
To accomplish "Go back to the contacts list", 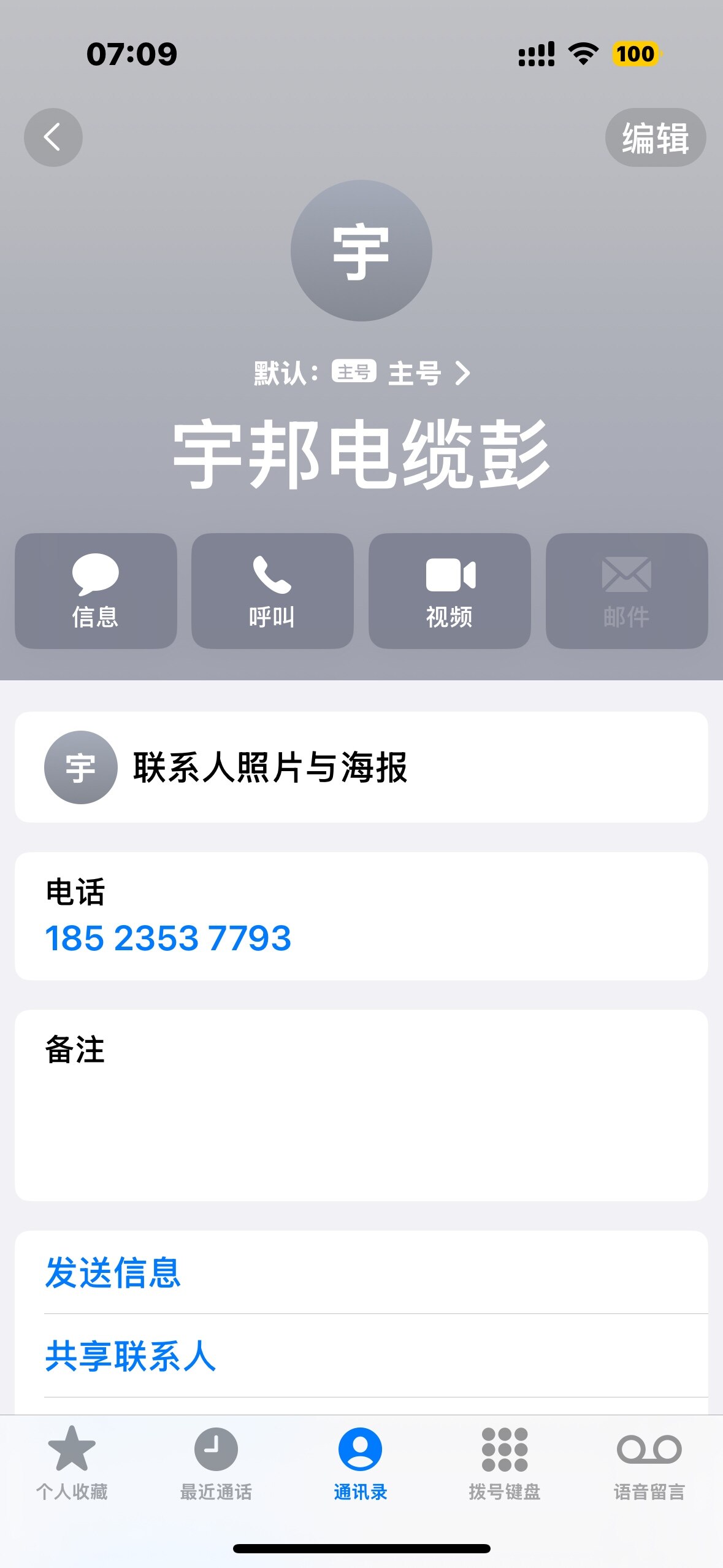I will pos(53,137).
